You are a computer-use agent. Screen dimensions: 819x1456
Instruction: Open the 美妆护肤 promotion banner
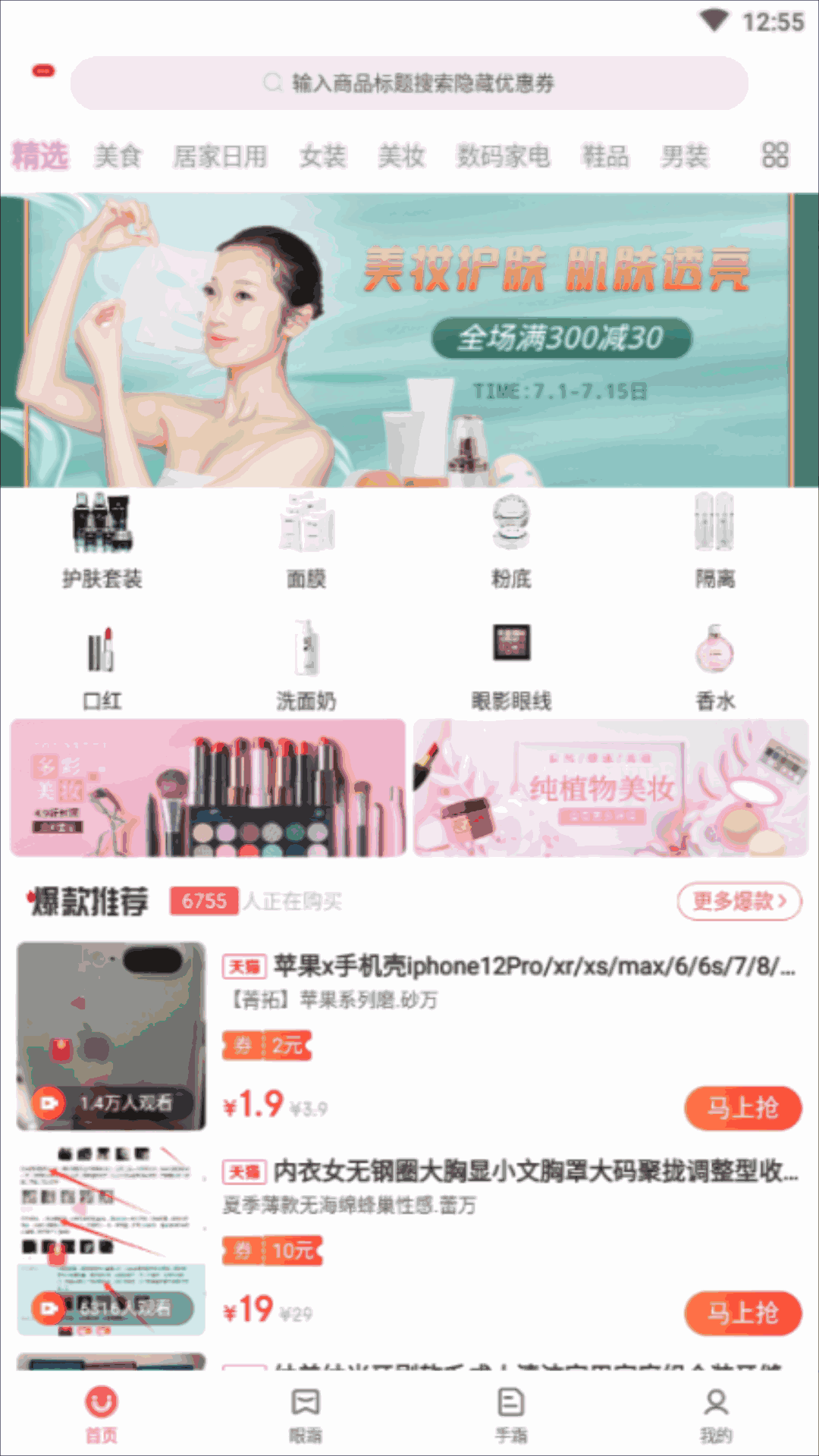(409, 339)
